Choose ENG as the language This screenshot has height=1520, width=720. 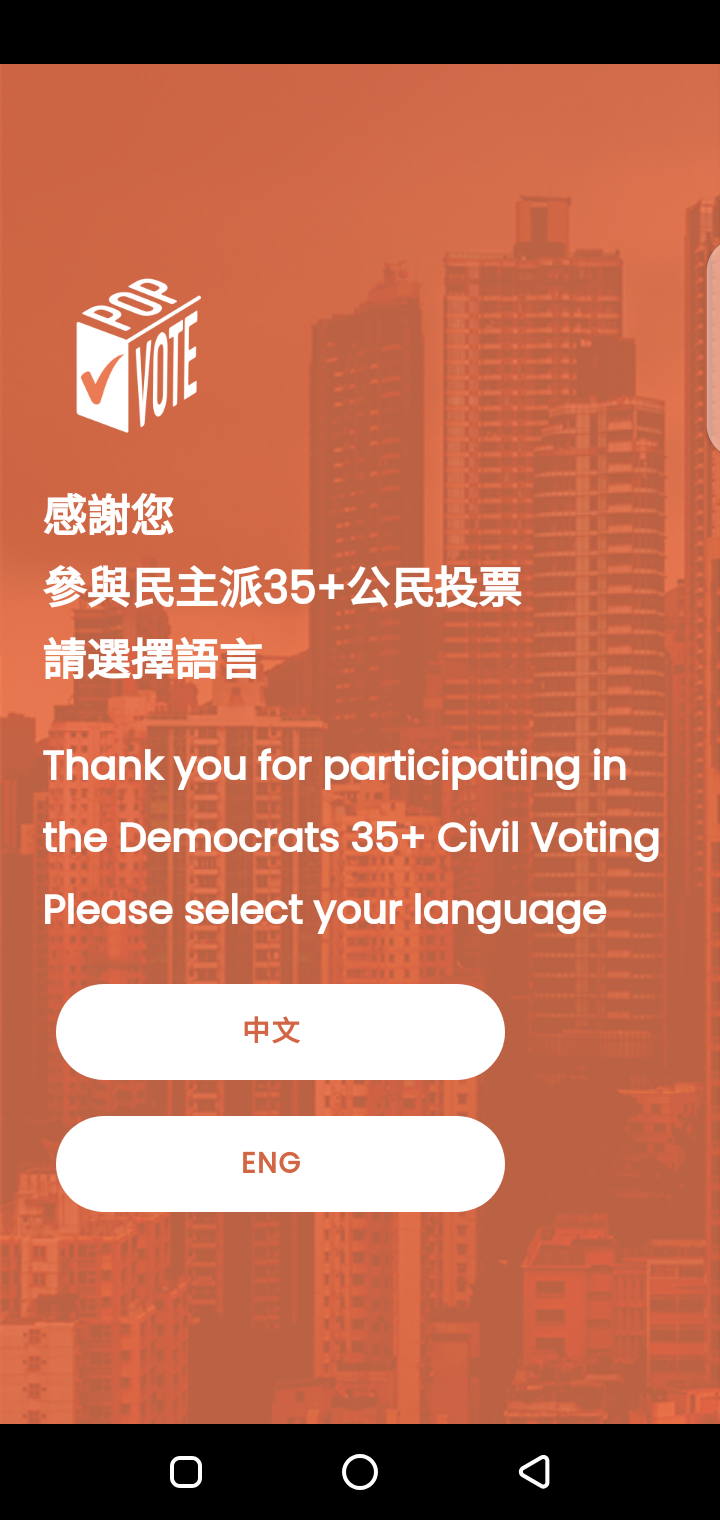click(x=280, y=1163)
